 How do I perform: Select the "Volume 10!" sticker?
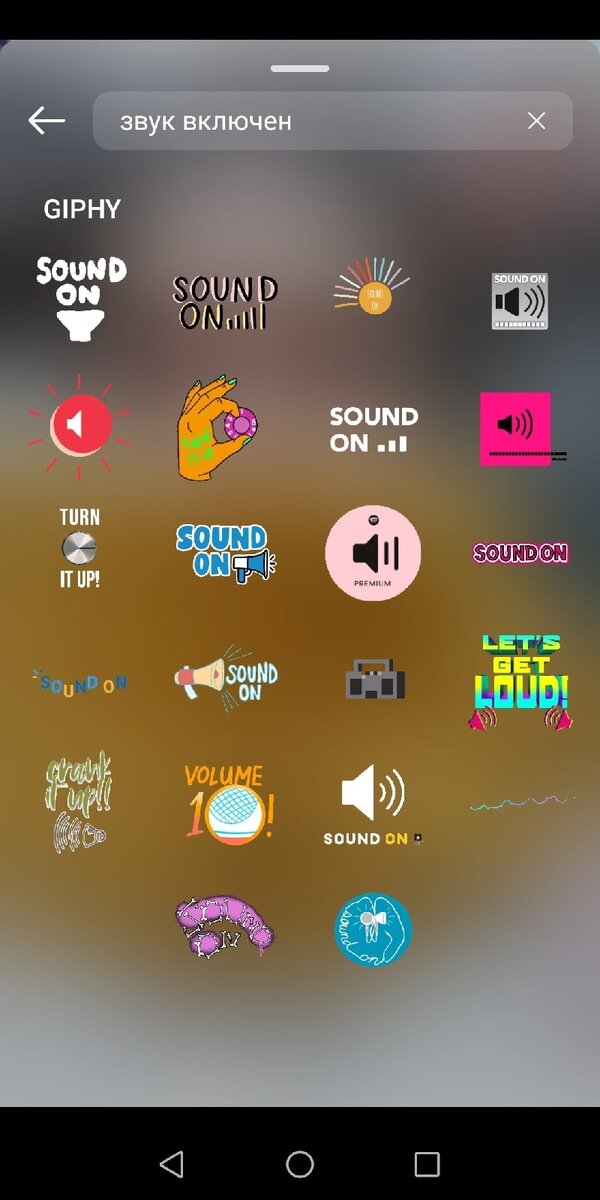coord(226,805)
